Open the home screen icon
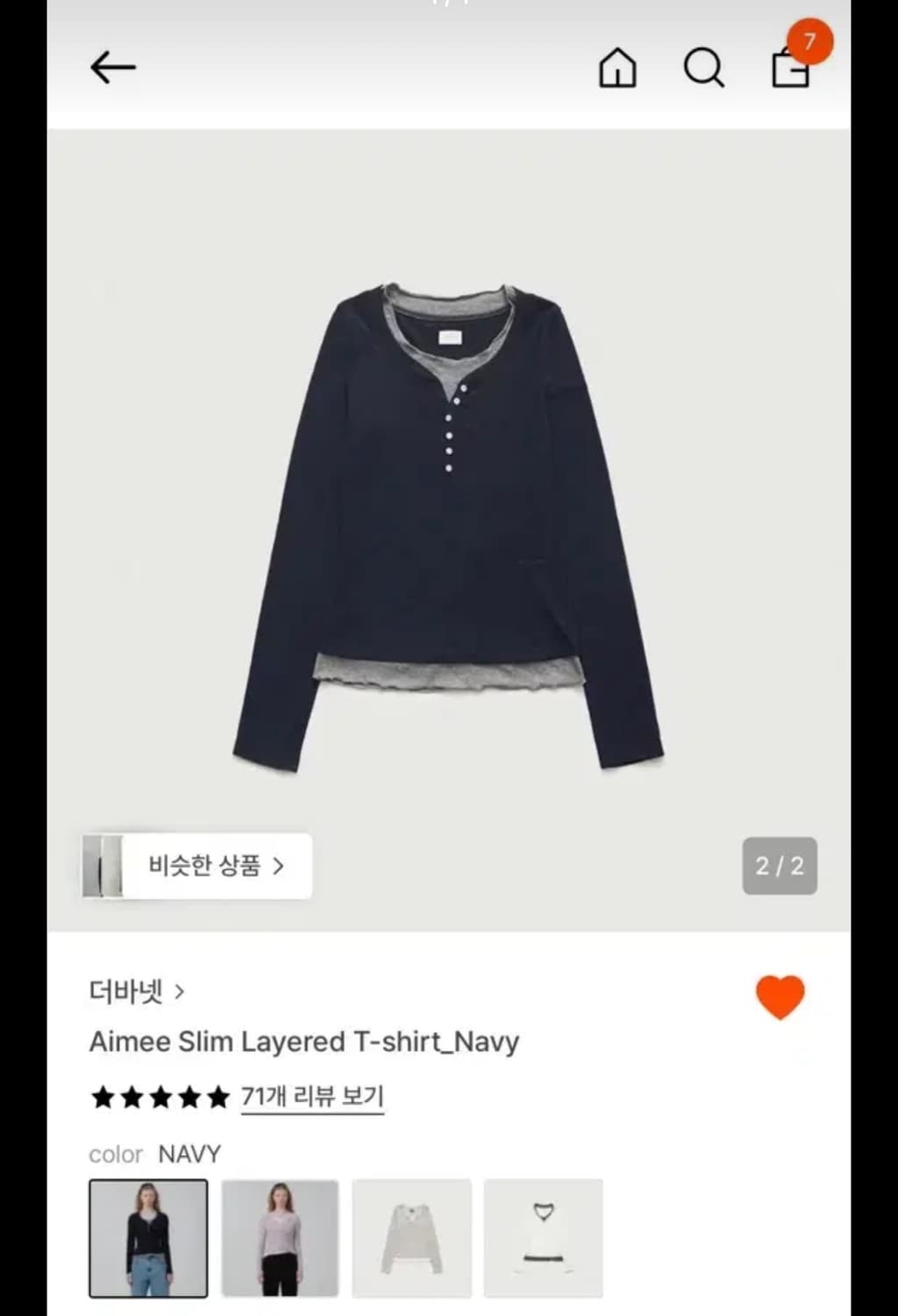Viewport: 898px width, 1316px height. [616, 69]
